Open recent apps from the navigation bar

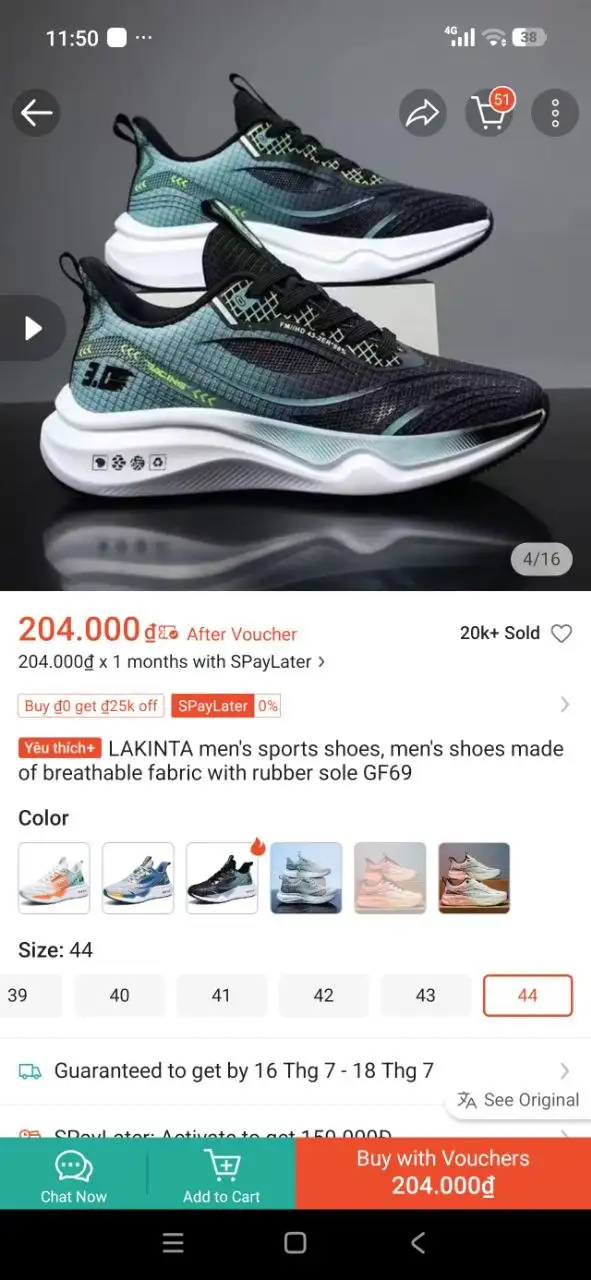[x=173, y=1243]
